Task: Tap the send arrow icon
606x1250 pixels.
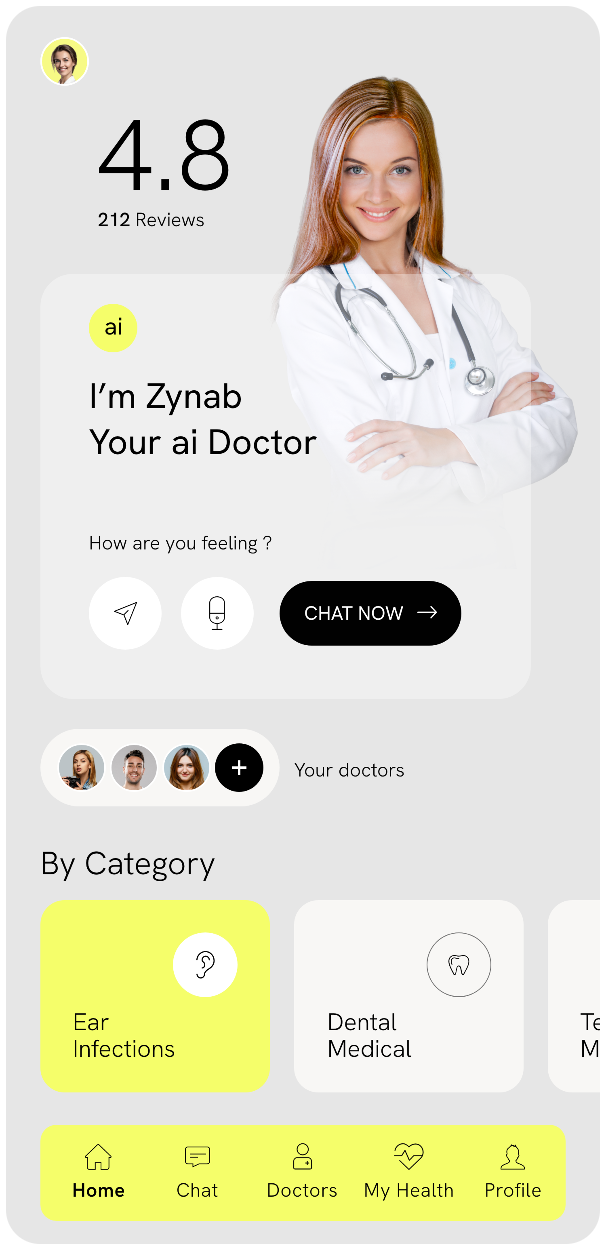Action: tap(125, 613)
